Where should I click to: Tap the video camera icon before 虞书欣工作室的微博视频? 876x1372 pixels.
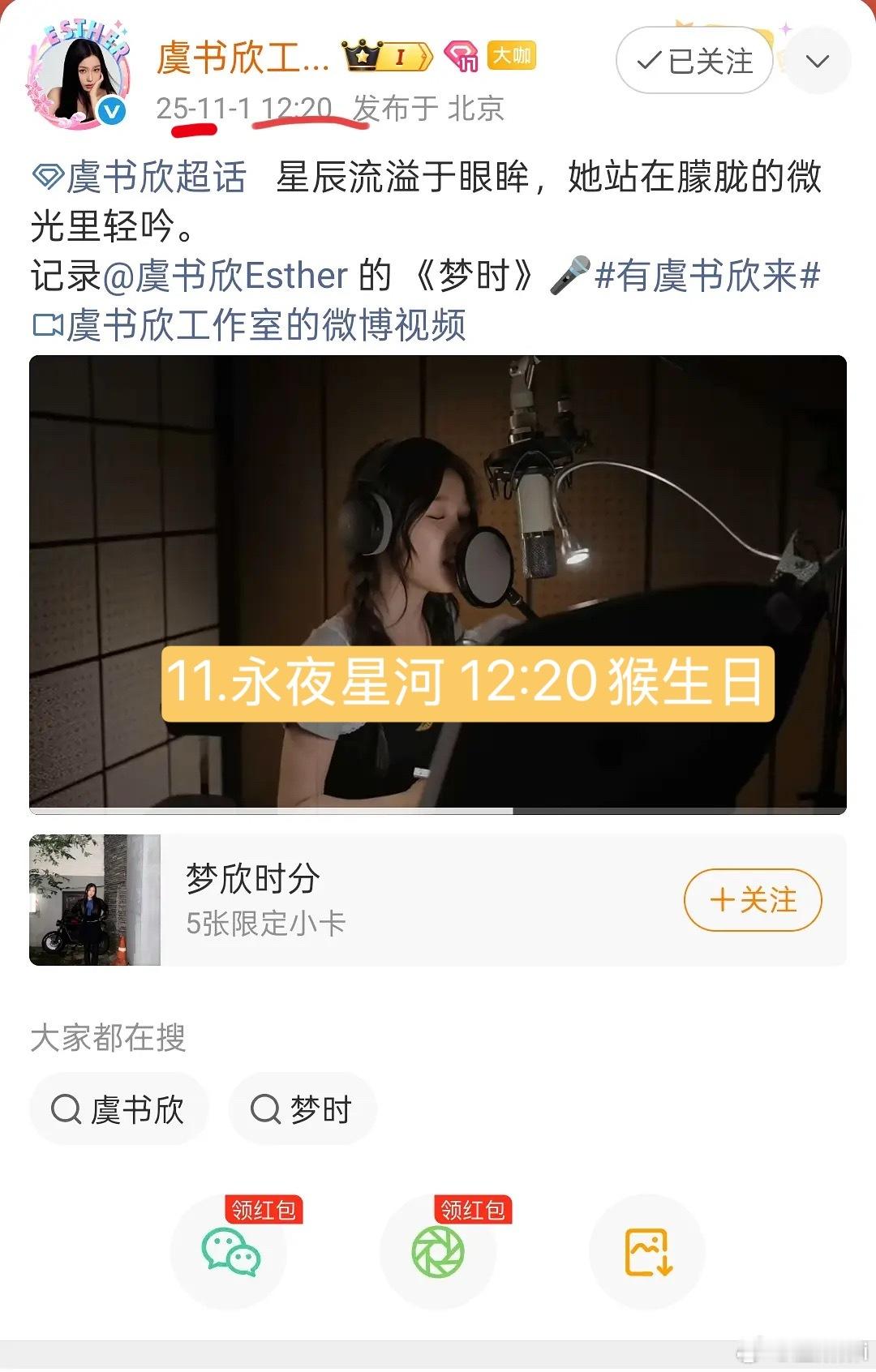(x=49, y=323)
